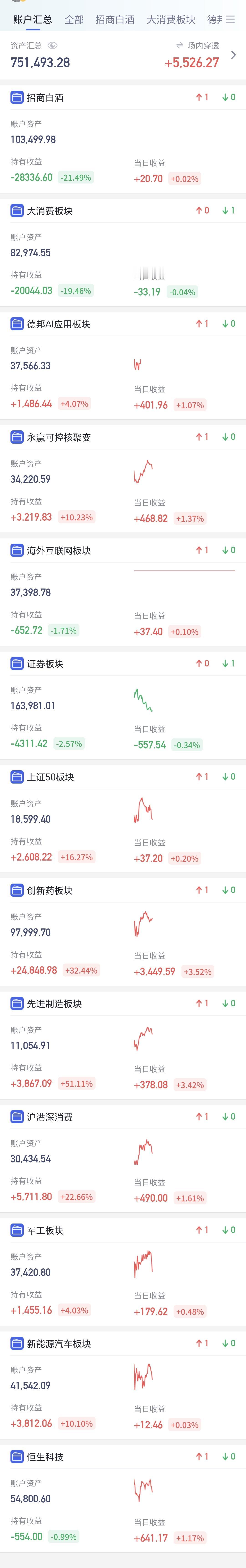Open the 大消费板块 account card
Viewport: 246px width, 1568px height.
123,249
